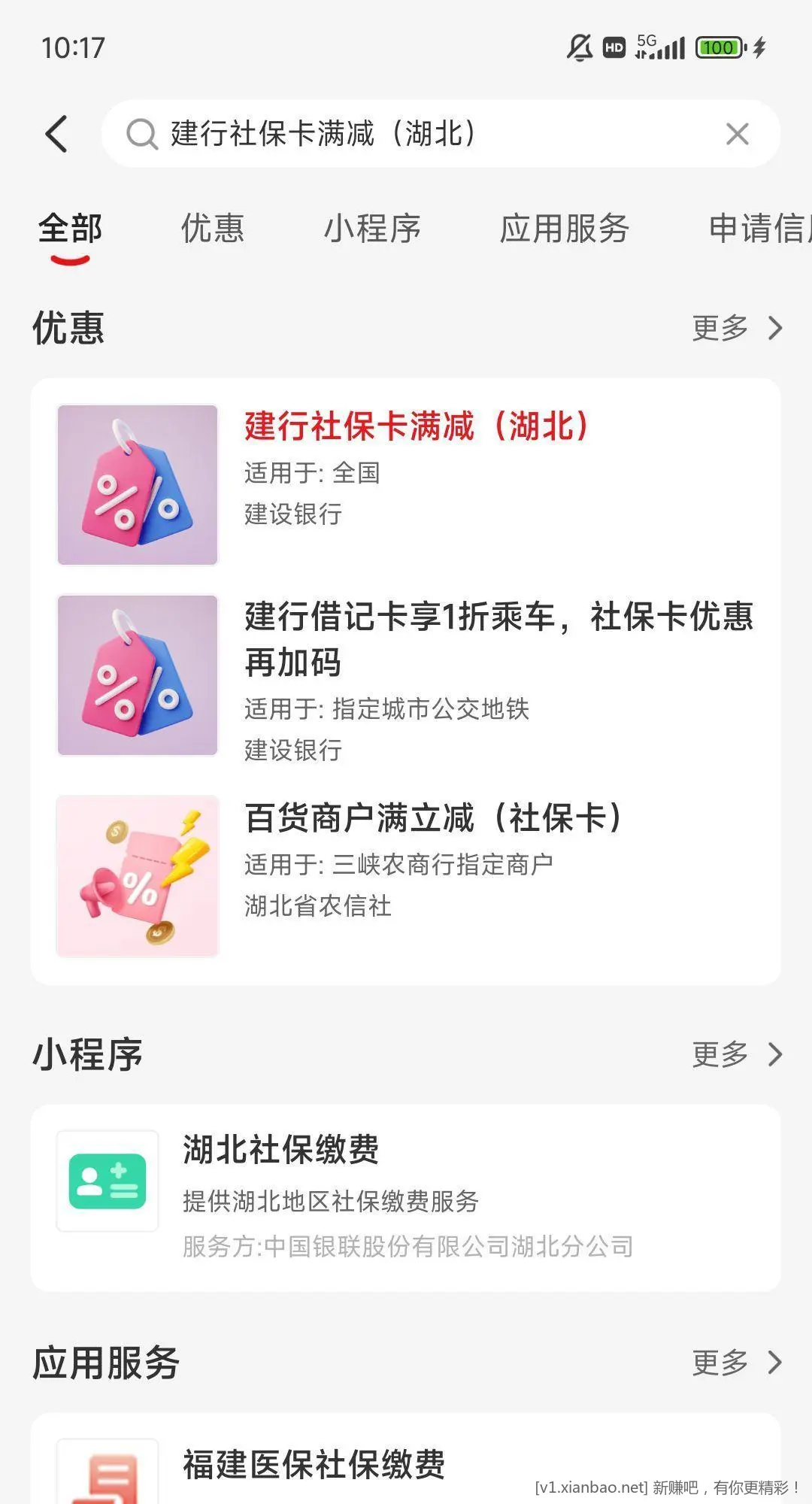Open the 建行社保卡满减（湖北）offer
The height and width of the screenshot is (1504, 812).
tap(415, 427)
